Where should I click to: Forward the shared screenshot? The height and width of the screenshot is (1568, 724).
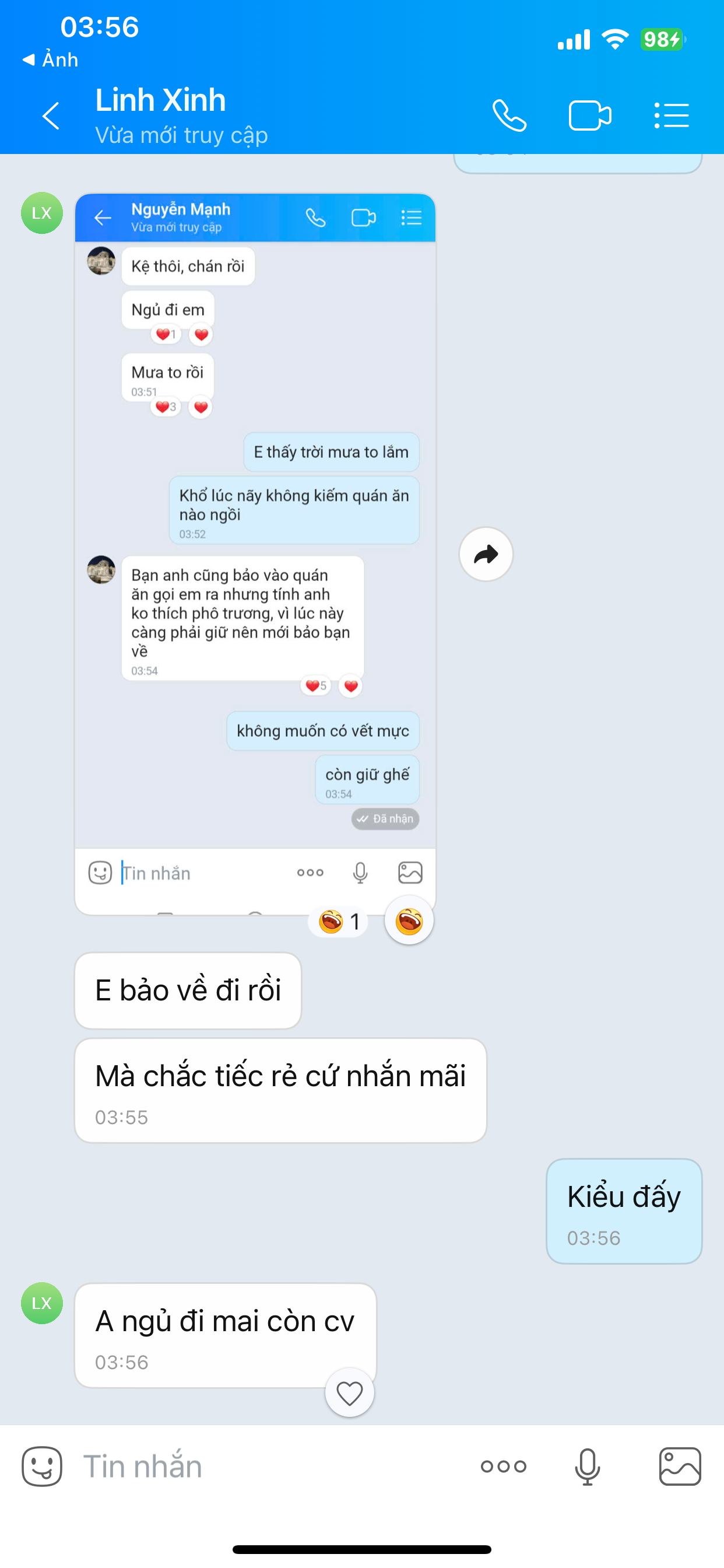pyautogui.click(x=486, y=554)
